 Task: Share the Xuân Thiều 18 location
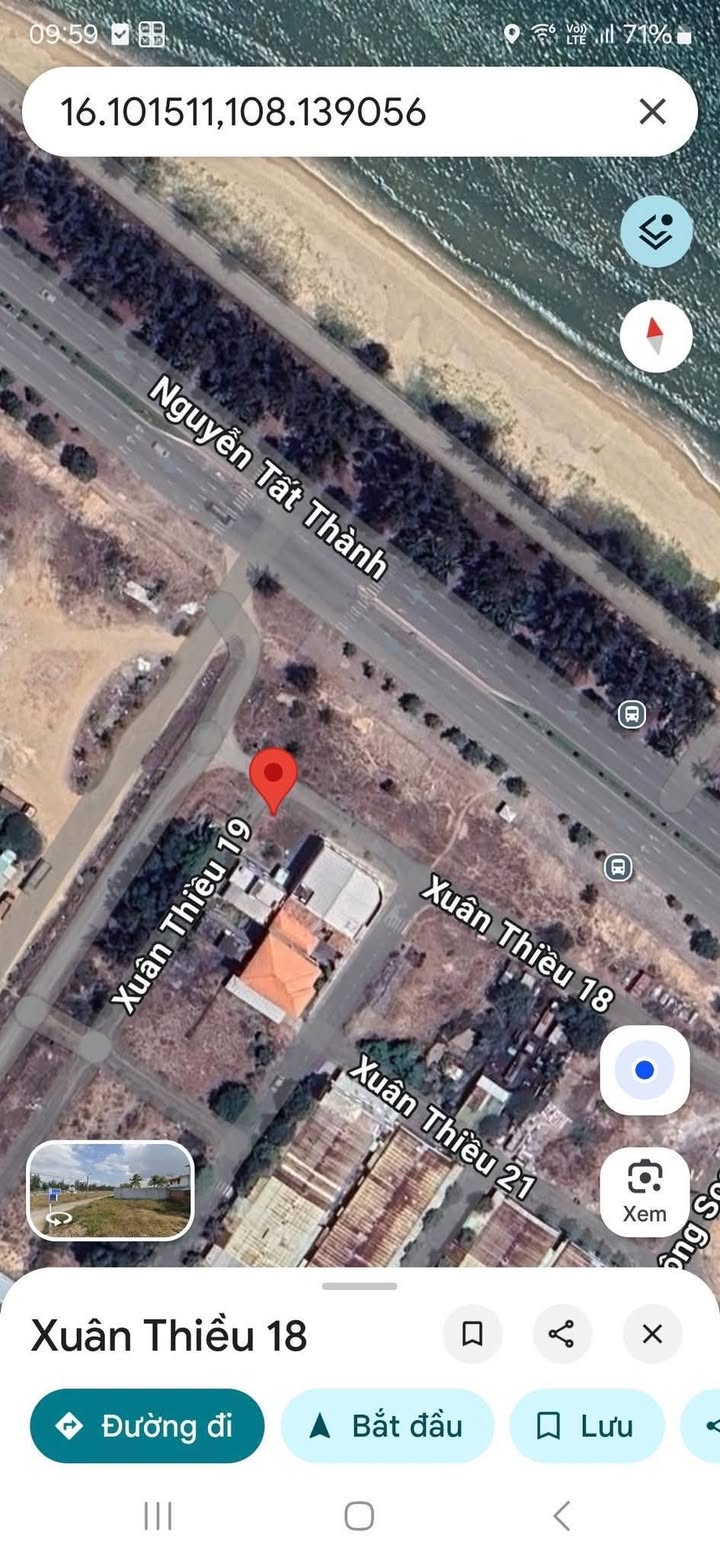click(x=562, y=1334)
